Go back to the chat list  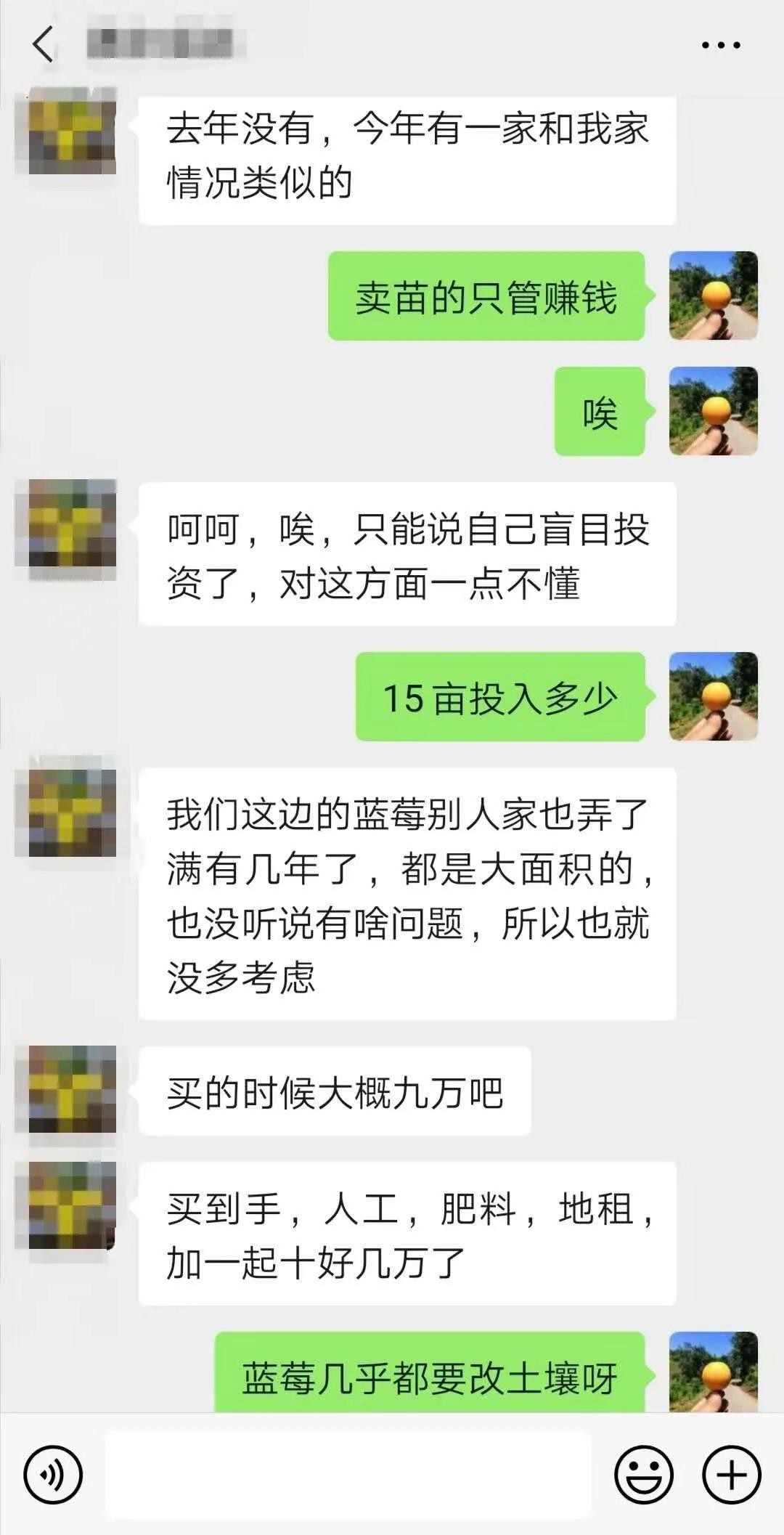pyautogui.click(x=44, y=45)
